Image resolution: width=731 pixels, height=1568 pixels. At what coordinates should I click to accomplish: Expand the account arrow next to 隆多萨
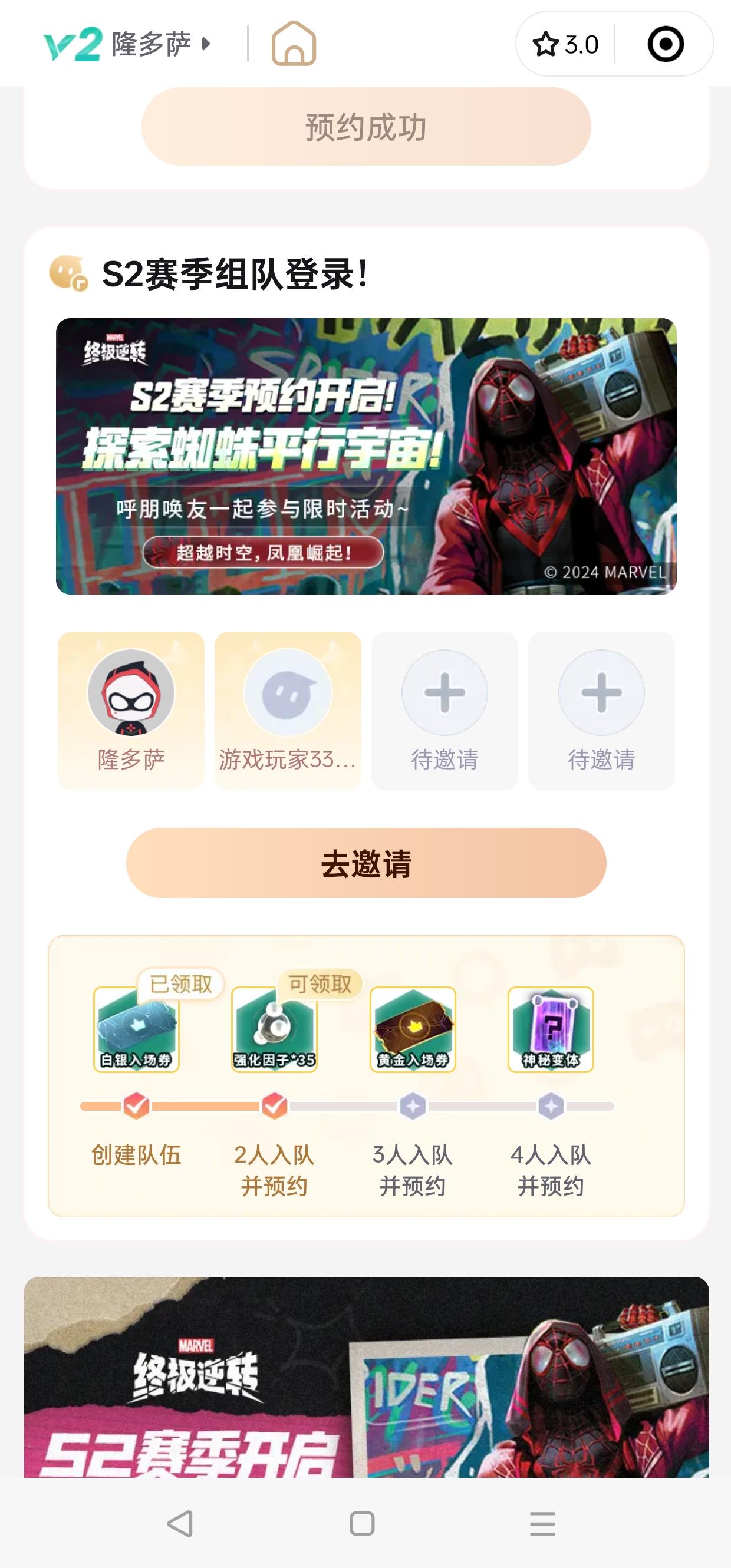[x=206, y=42]
